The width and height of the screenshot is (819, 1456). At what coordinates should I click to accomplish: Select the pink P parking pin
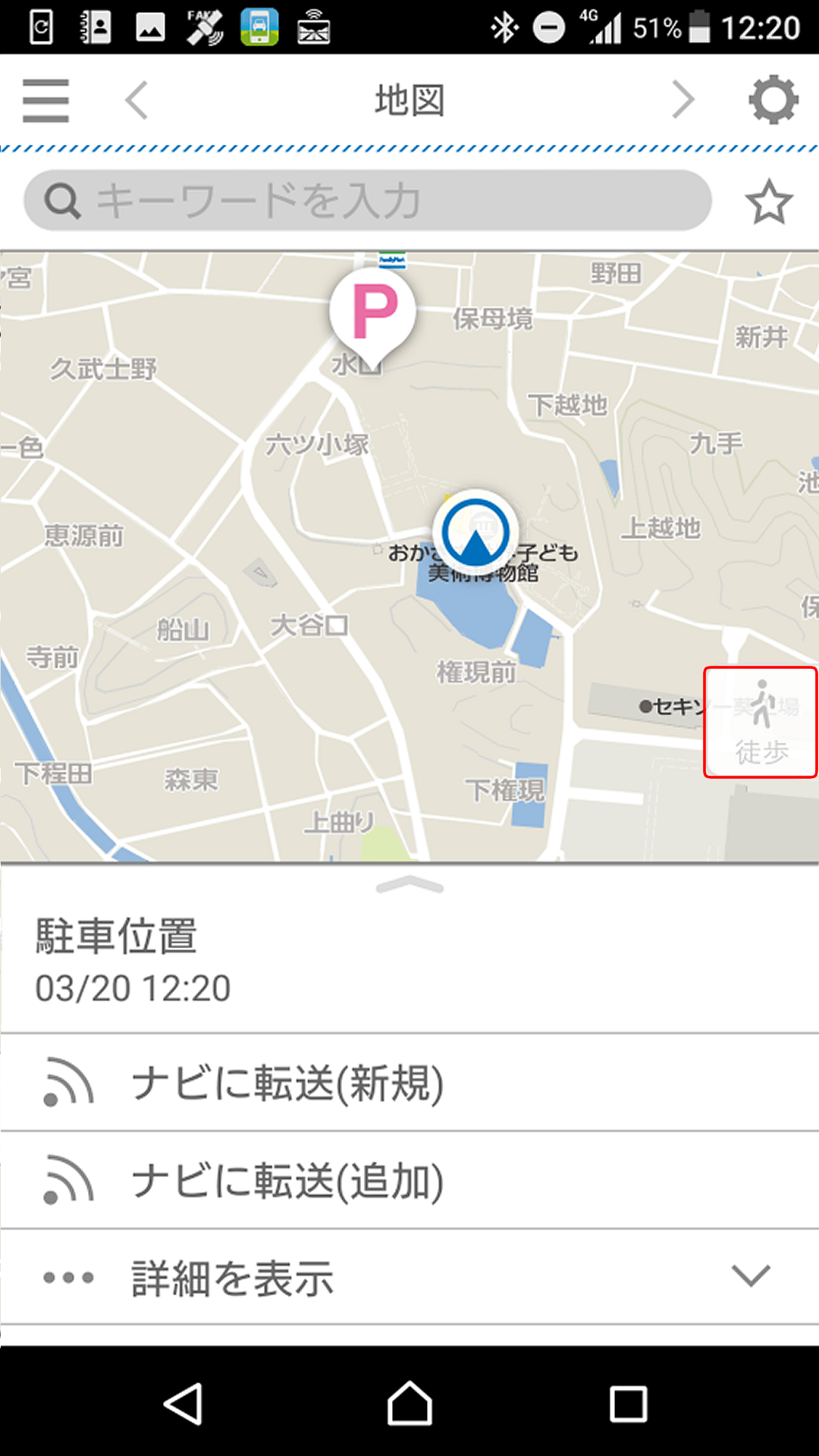(x=372, y=312)
